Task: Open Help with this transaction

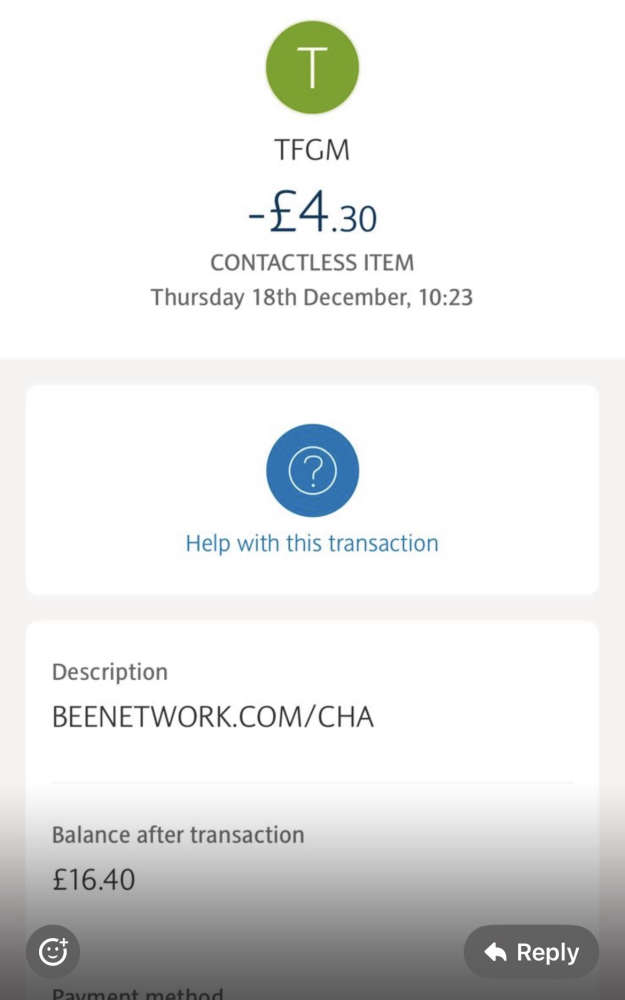Action: (312, 490)
